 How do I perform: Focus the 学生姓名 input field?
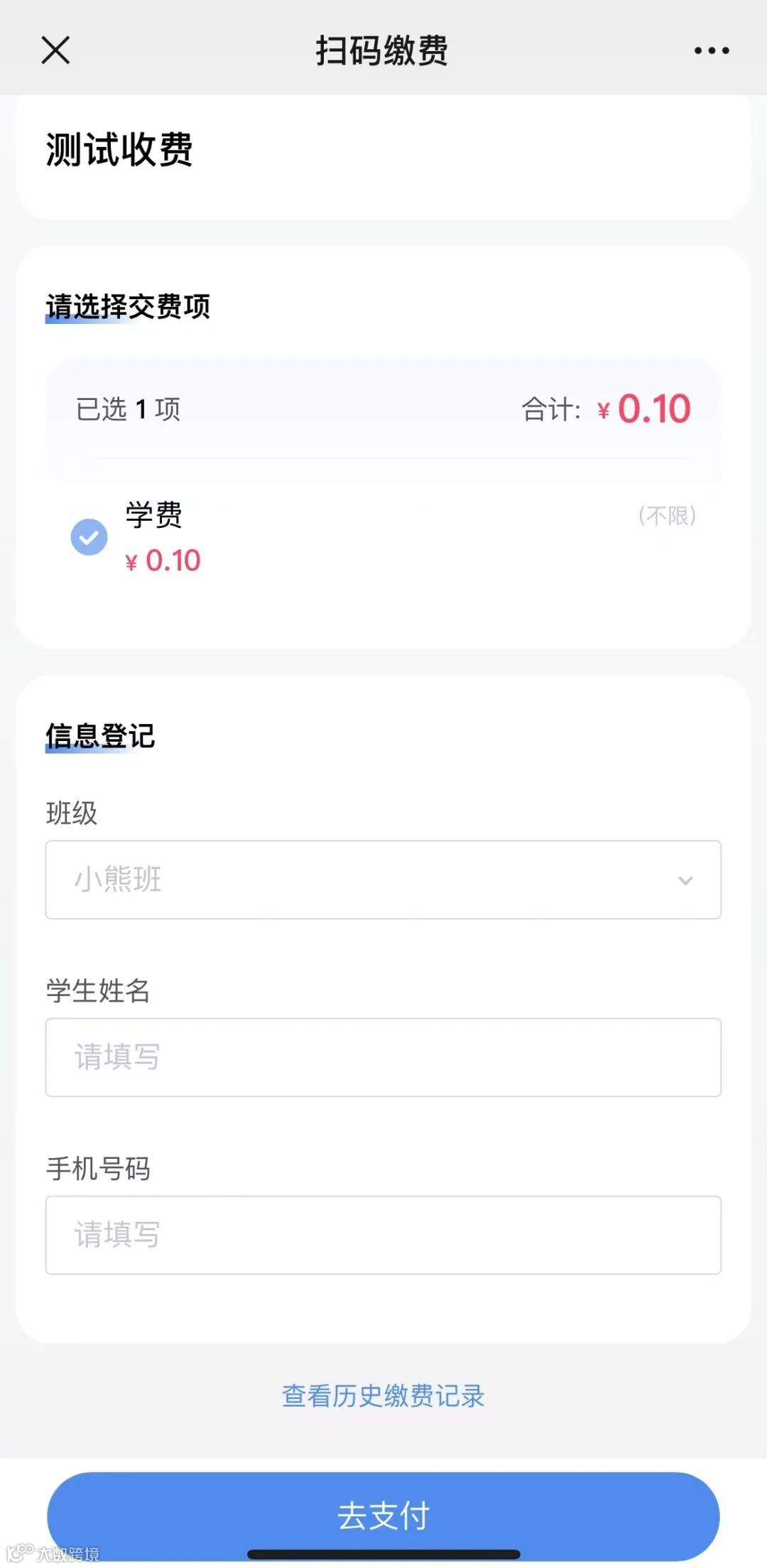pyautogui.click(x=383, y=1057)
